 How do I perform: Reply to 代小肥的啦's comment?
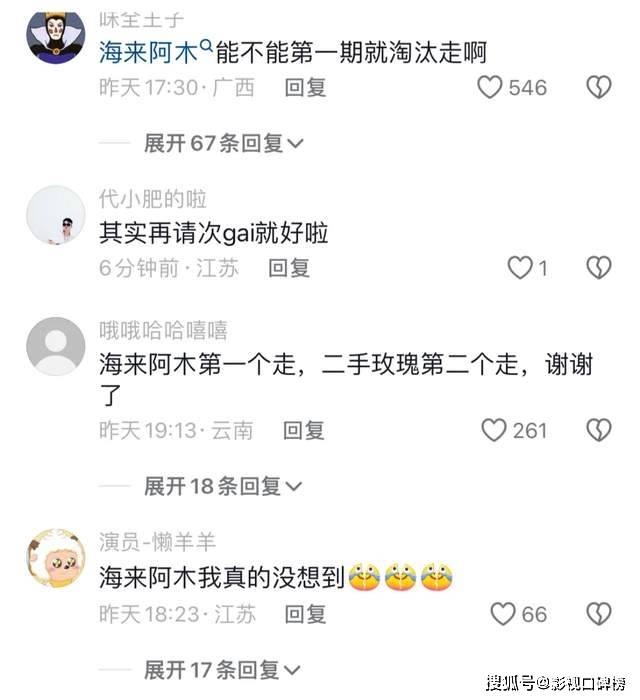tap(289, 267)
